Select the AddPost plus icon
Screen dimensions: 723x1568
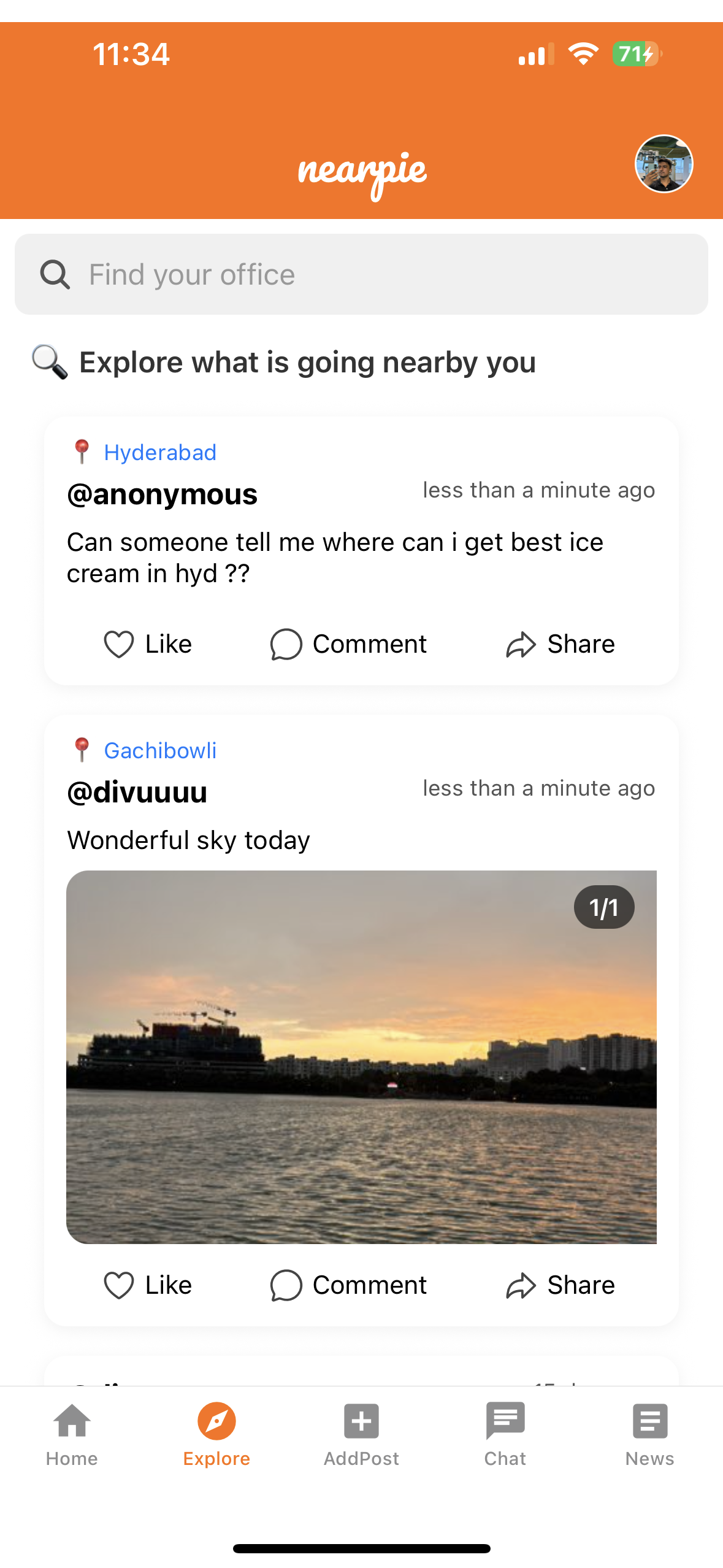point(361,1422)
